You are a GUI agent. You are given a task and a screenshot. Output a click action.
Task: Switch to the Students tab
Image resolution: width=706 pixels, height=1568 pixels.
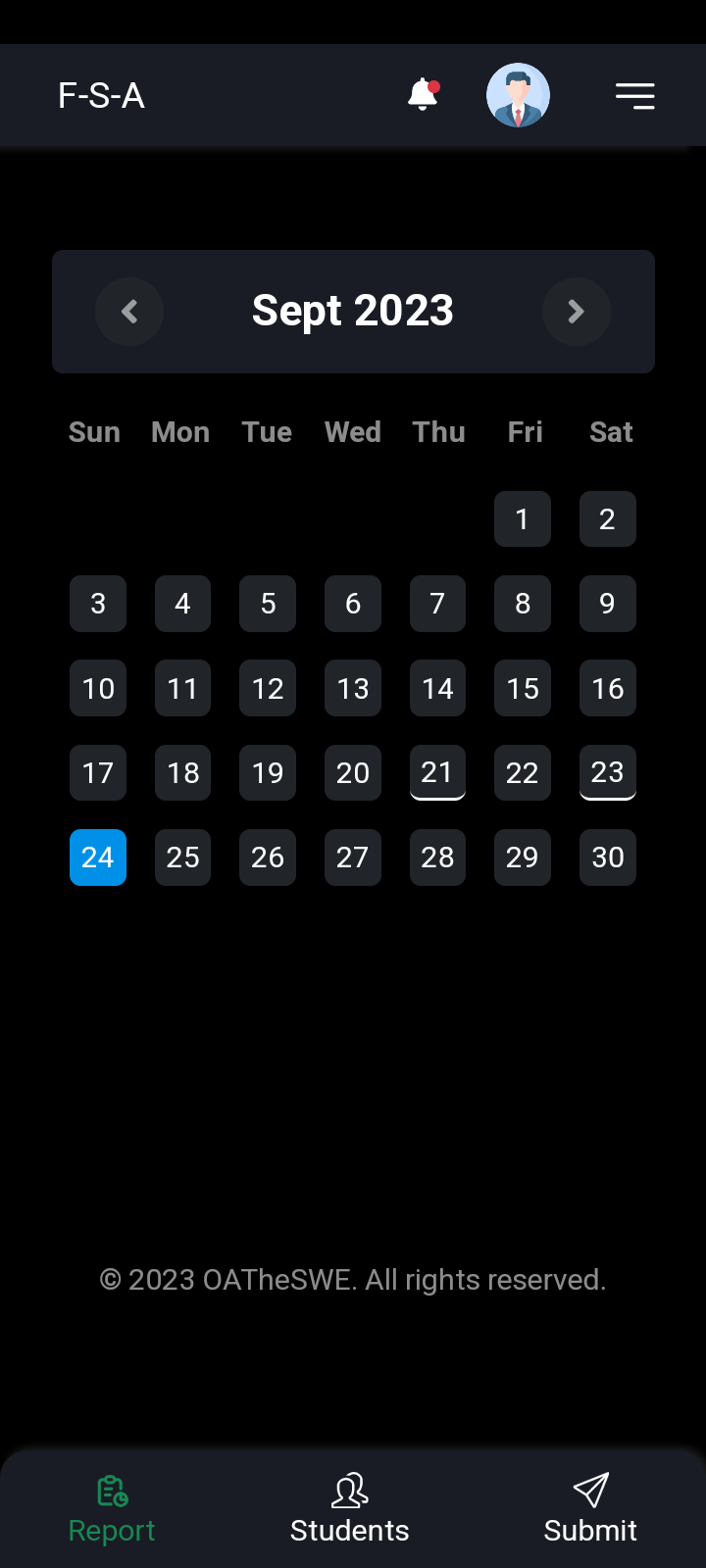coord(349,1509)
